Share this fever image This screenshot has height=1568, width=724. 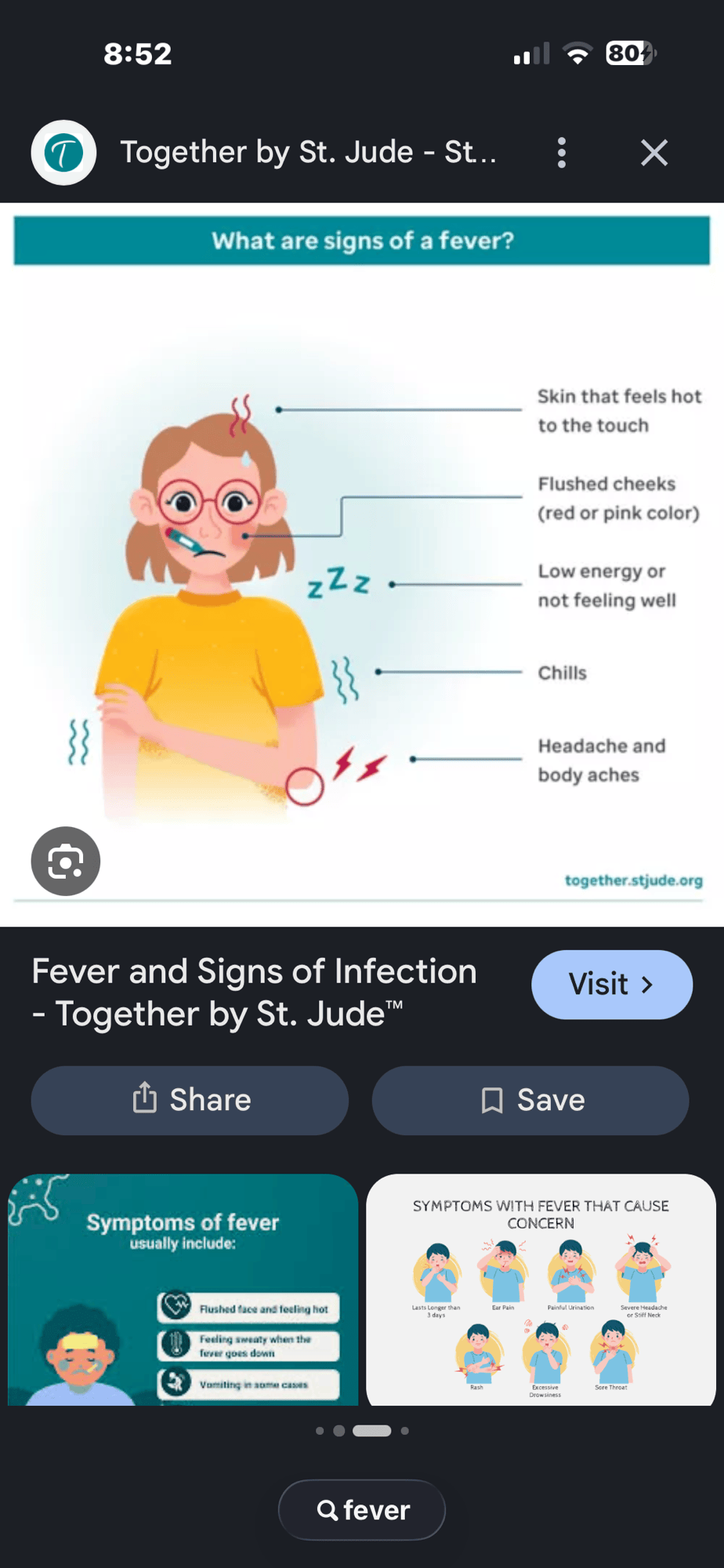point(190,1100)
